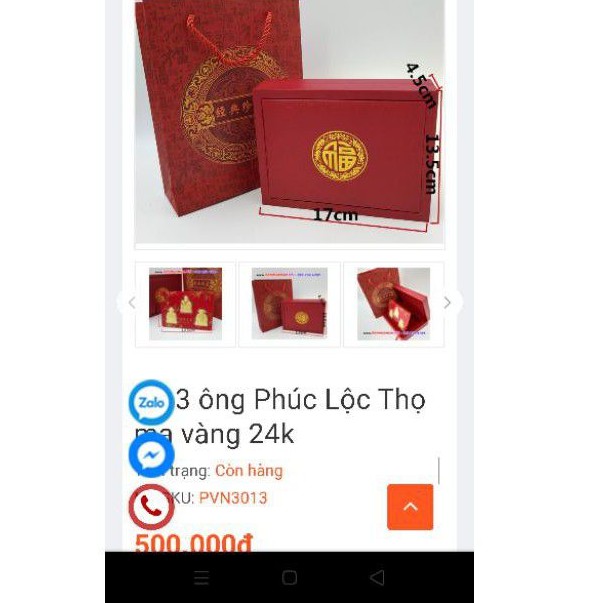603x603 pixels.
Task: Open Zalo chat bubble
Action: (x=151, y=402)
